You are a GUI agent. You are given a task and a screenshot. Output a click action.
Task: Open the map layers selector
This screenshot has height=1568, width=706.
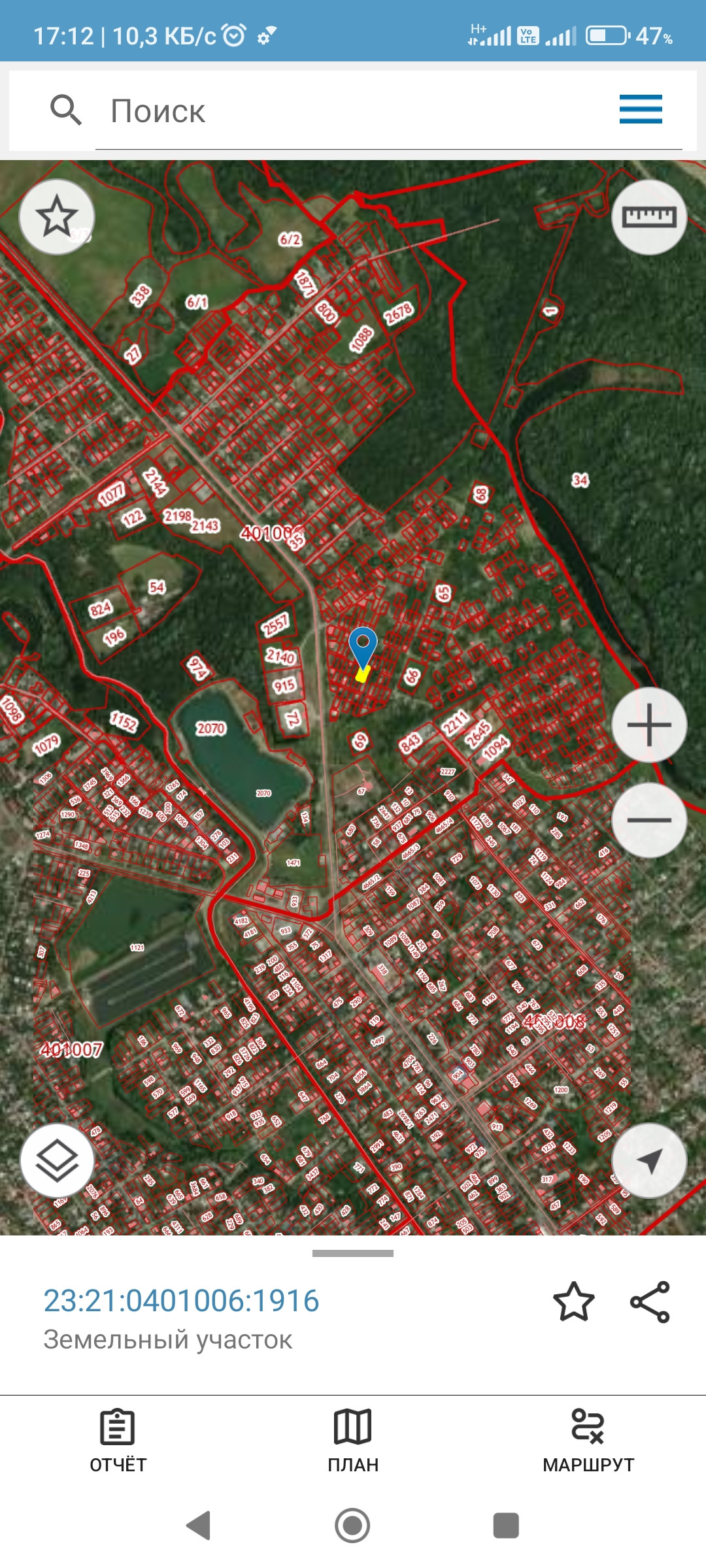[x=57, y=1161]
